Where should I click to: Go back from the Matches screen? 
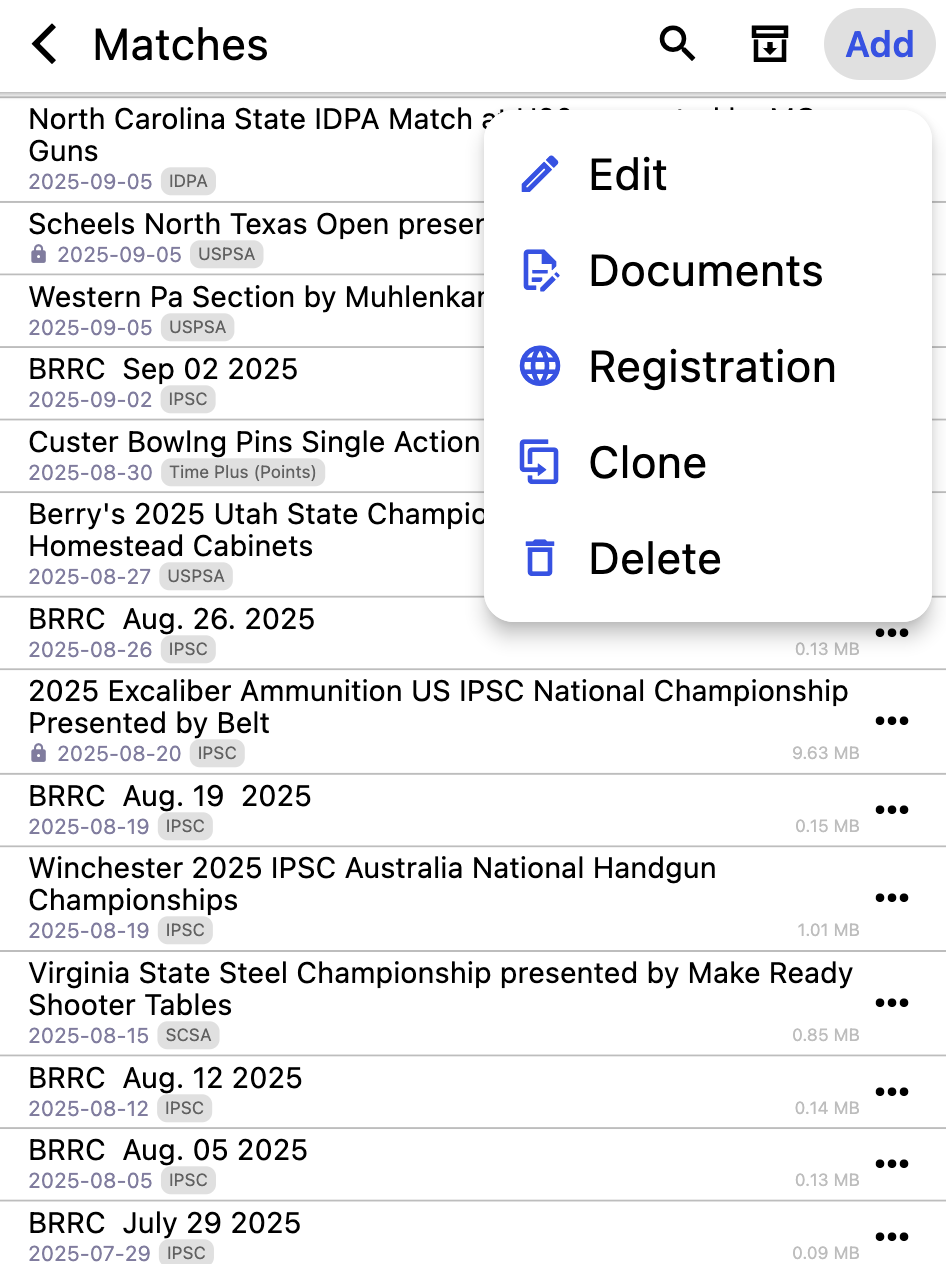[46, 45]
